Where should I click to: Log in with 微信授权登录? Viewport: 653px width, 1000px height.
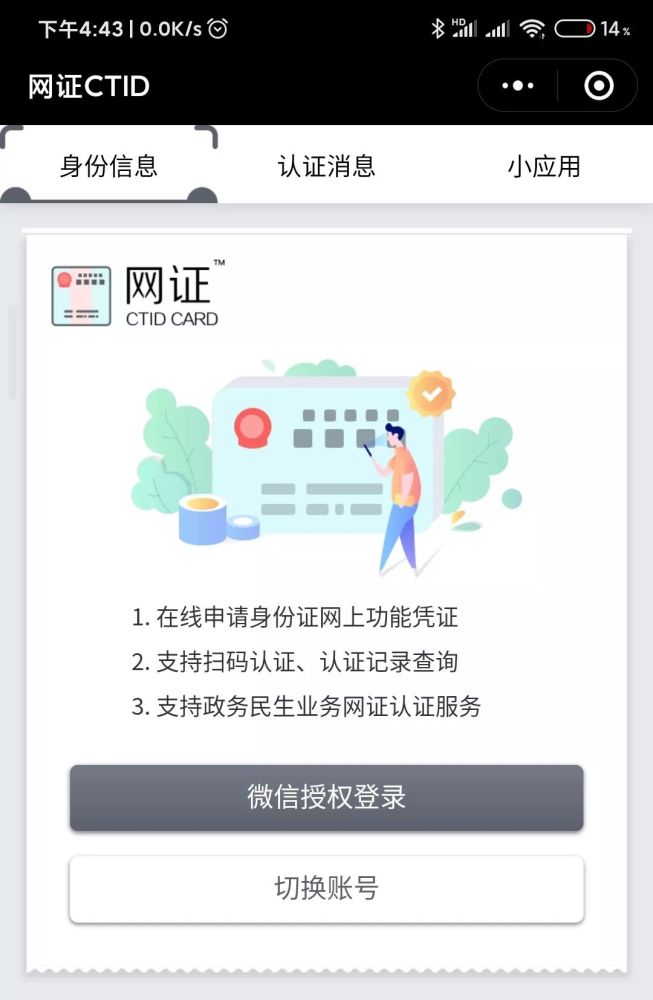coord(326,798)
